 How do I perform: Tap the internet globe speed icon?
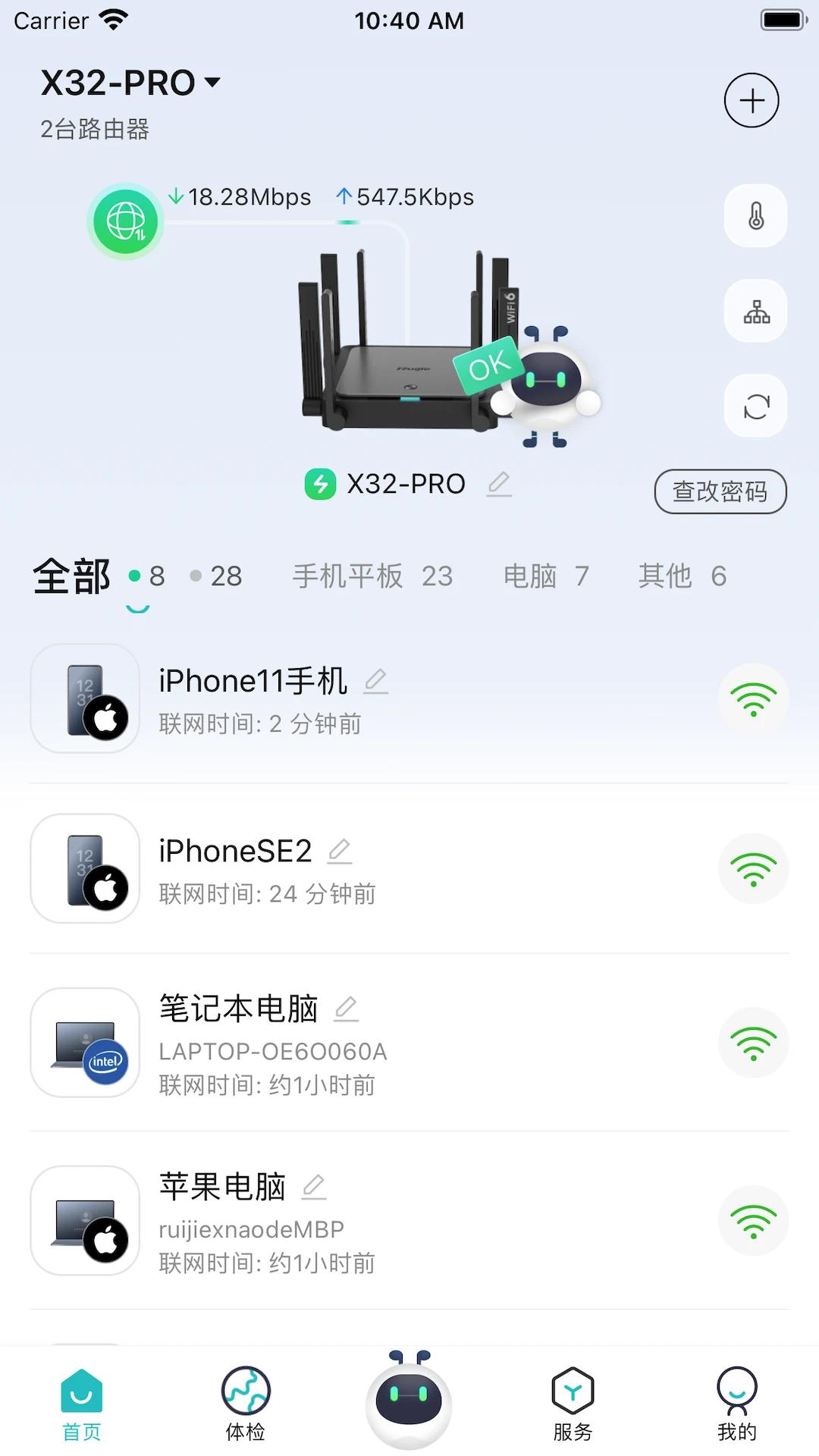(124, 221)
